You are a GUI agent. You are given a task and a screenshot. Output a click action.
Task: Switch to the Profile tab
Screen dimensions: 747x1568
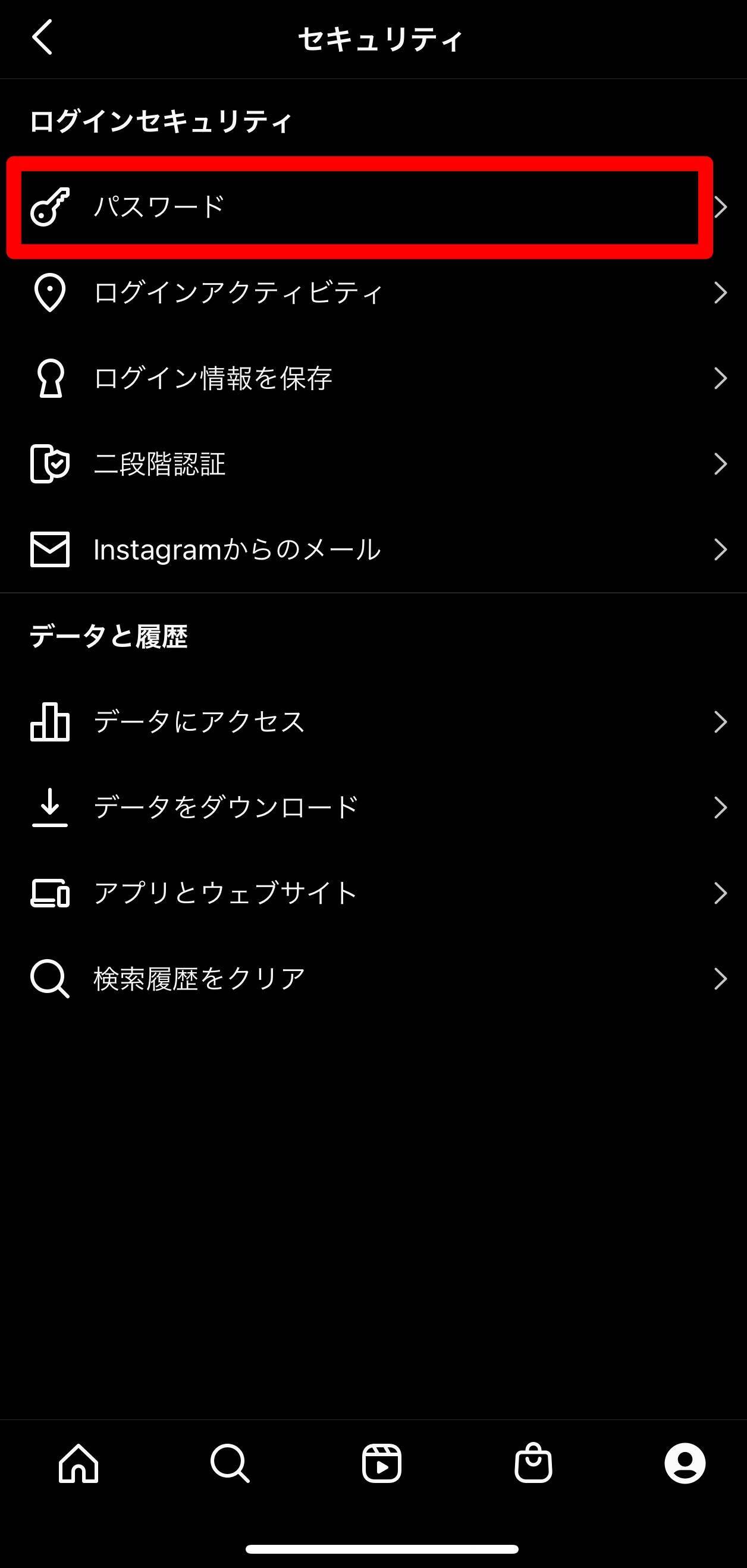tap(685, 1463)
